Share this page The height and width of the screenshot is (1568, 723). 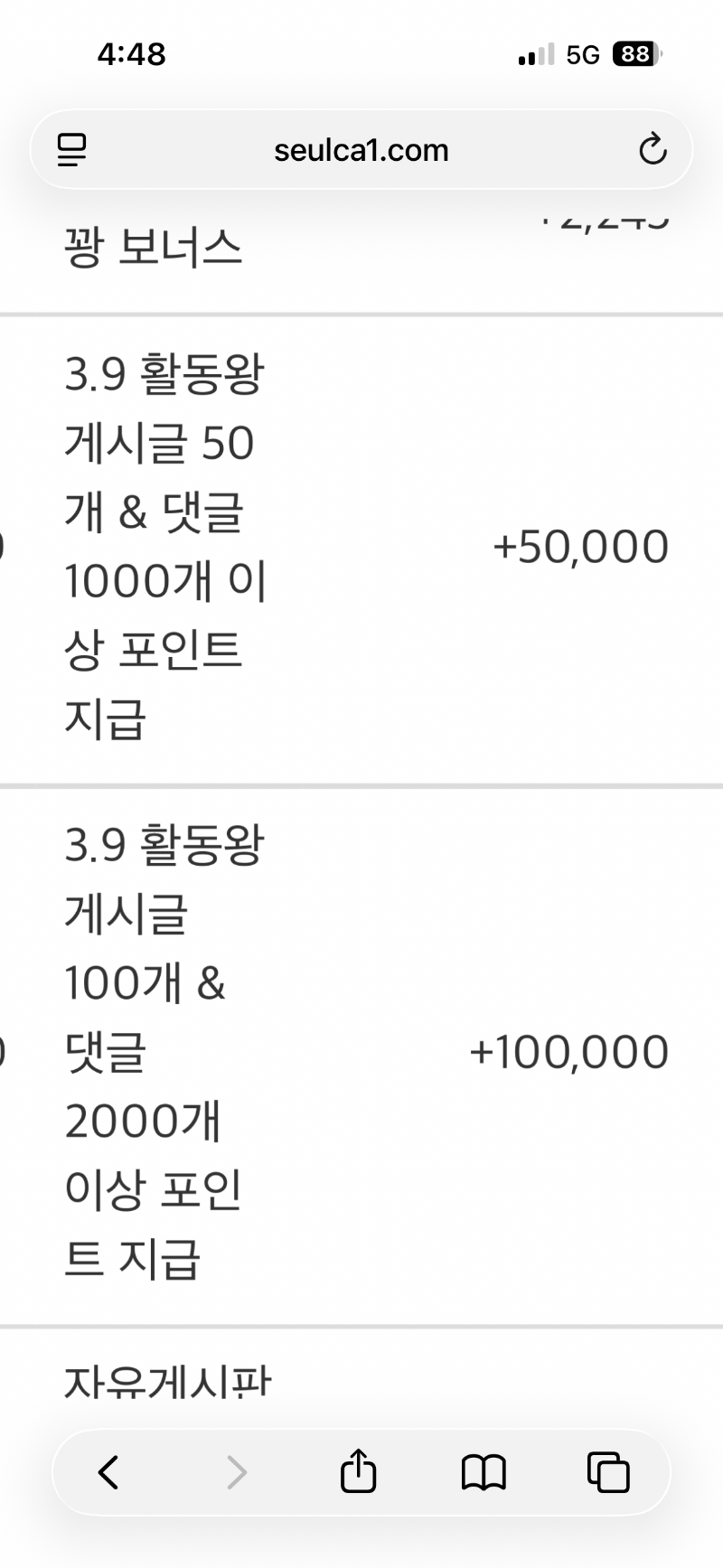click(x=358, y=1472)
